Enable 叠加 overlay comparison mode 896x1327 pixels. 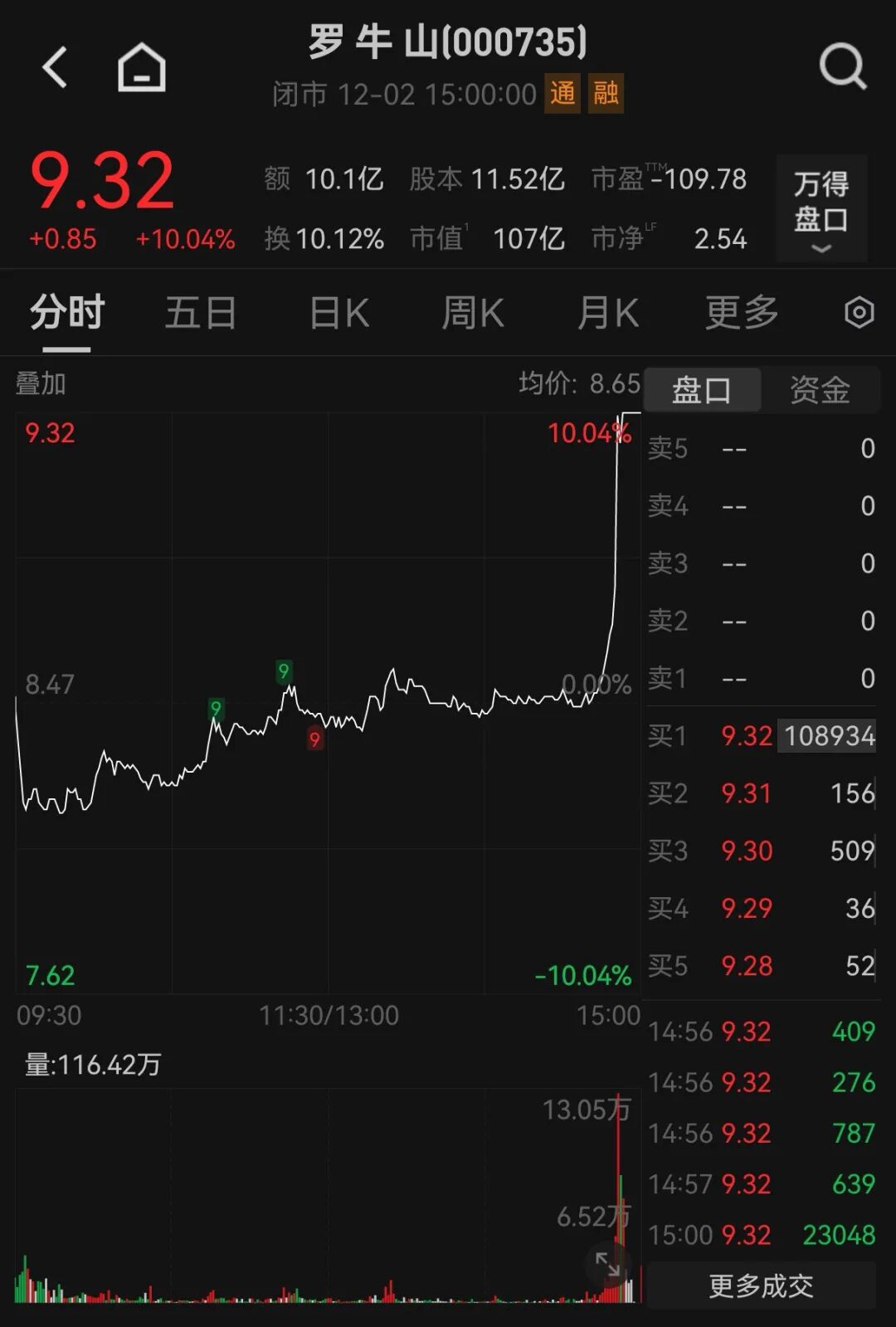coord(39,384)
